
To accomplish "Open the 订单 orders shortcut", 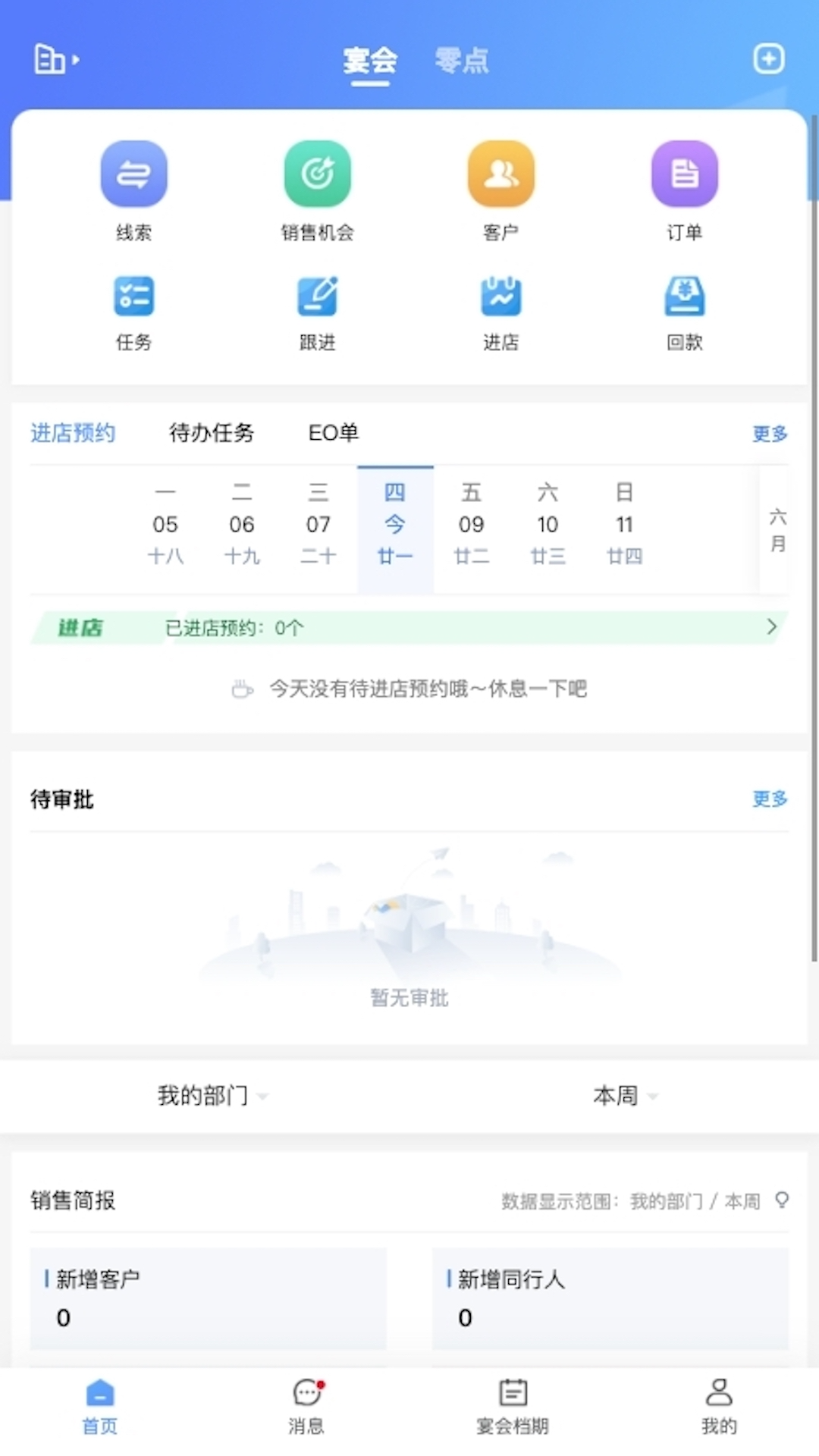I will [684, 190].
